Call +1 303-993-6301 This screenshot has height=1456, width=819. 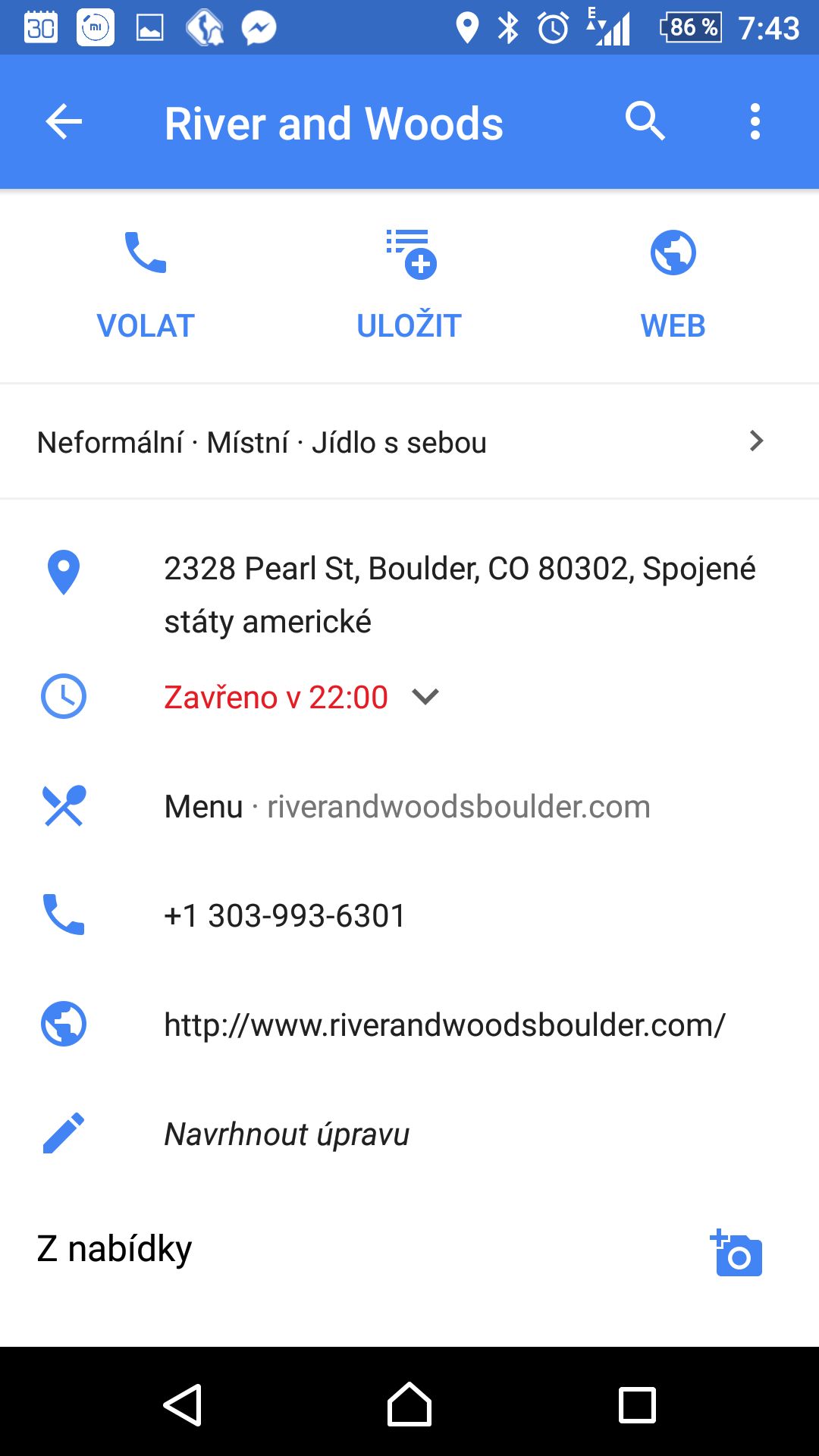click(409, 915)
